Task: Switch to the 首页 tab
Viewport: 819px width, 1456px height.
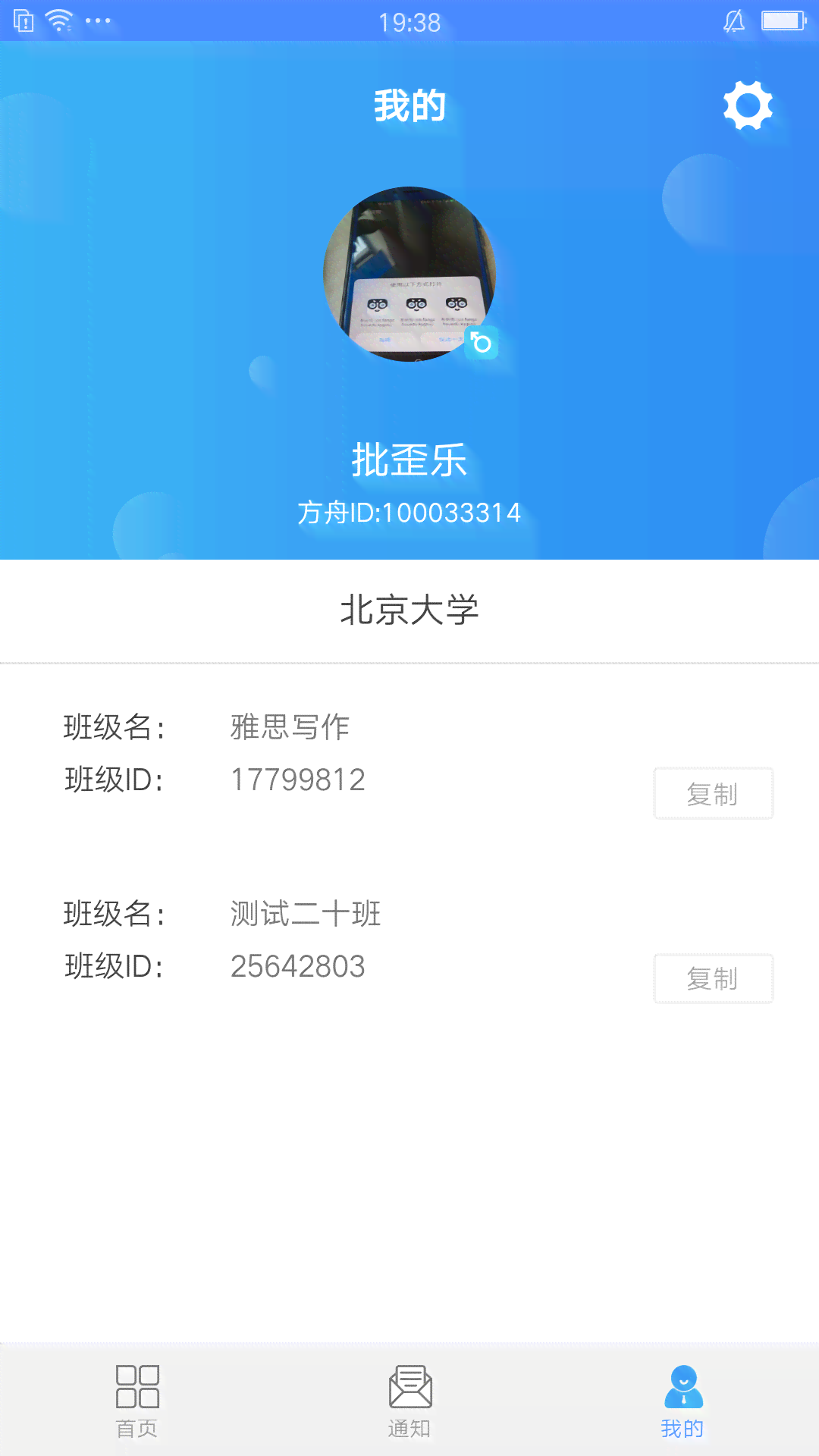Action: pyautogui.click(x=137, y=1401)
